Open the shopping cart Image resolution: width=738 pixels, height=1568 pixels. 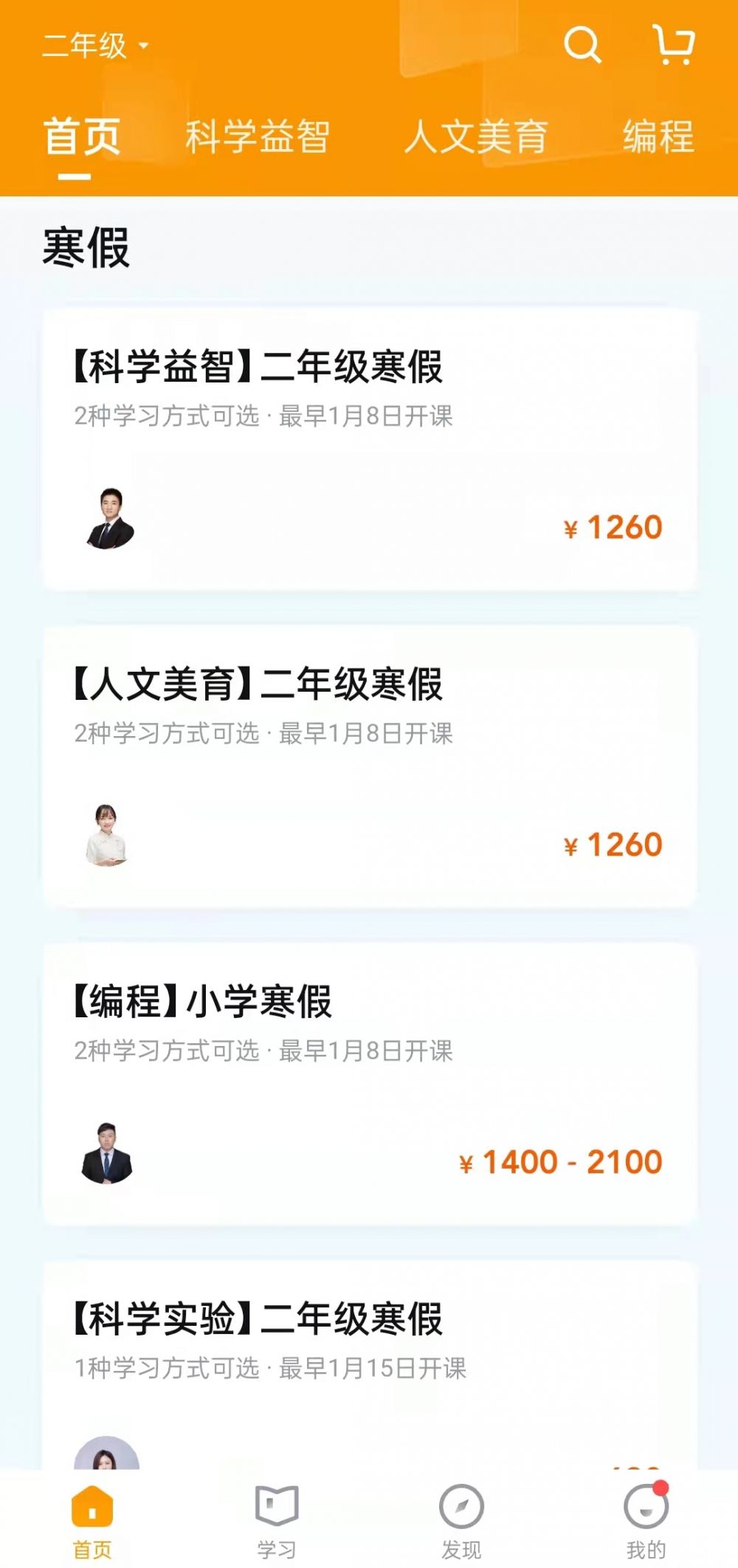coord(674,44)
